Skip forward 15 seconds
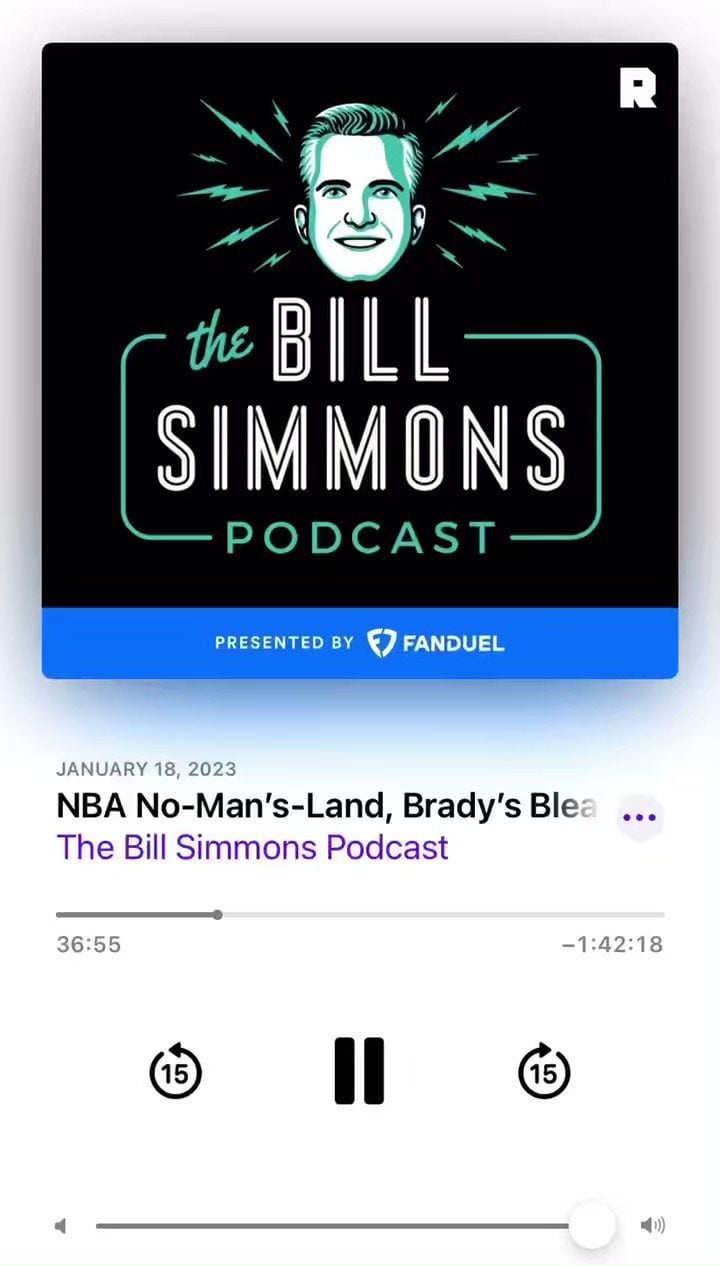The width and height of the screenshot is (720, 1266). 544,1071
